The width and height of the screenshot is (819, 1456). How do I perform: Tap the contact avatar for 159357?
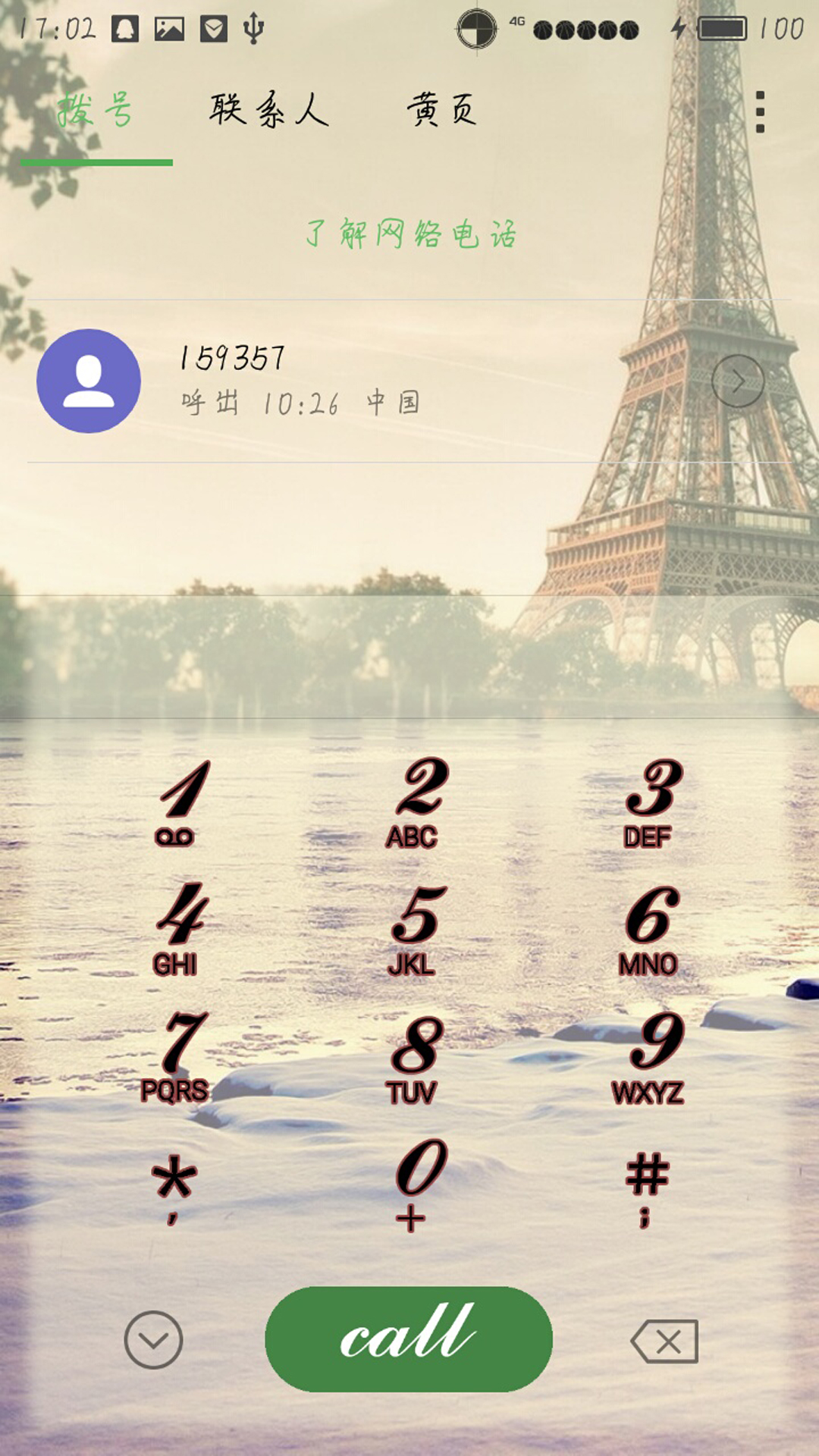point(89,381)
